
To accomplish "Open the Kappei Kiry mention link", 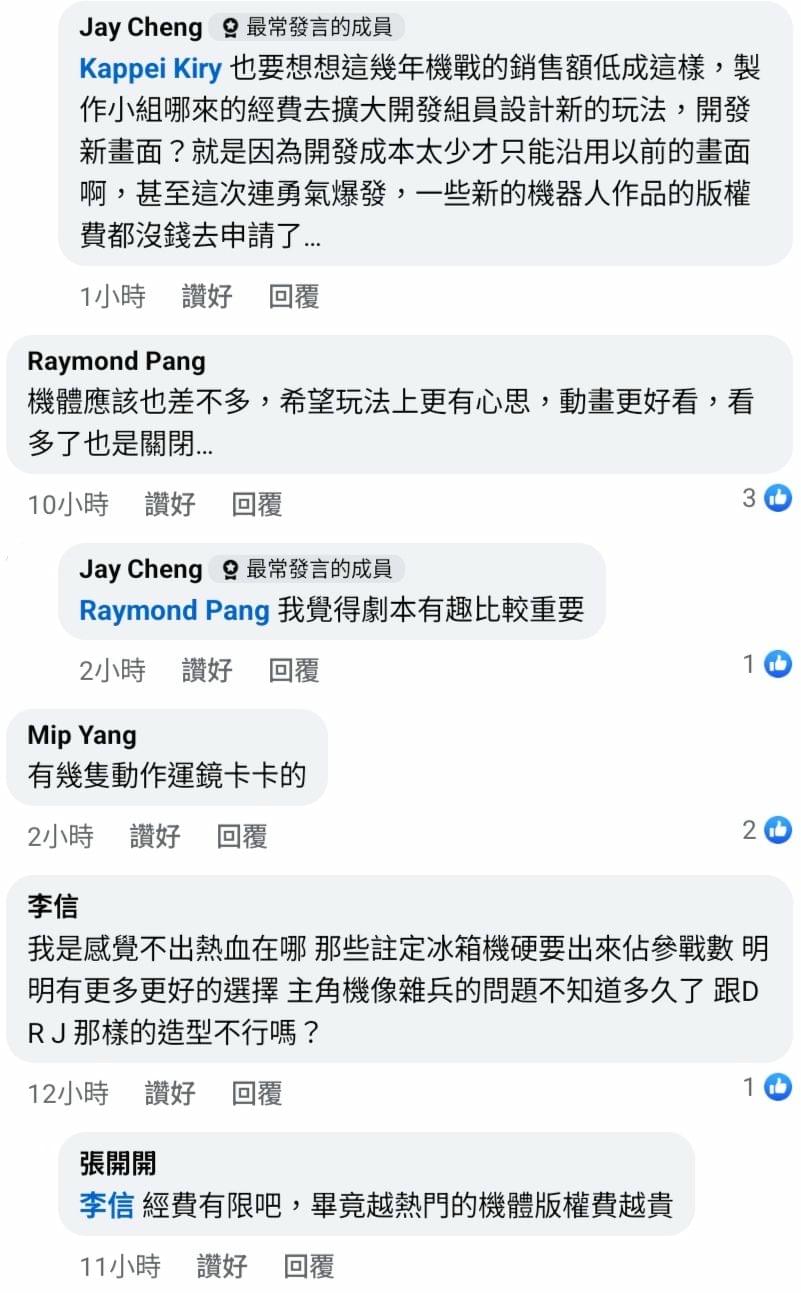I will (x=151, y=69).
